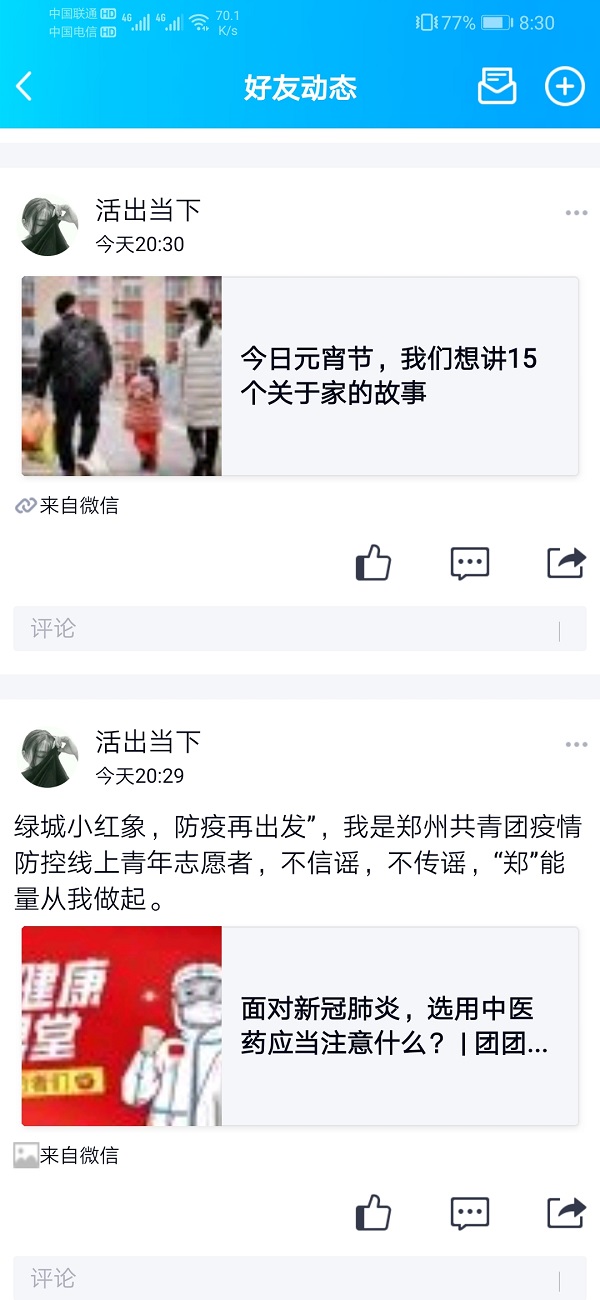
Task: Comment on the 元宵节 article post
Action: (x=470, y=563)
